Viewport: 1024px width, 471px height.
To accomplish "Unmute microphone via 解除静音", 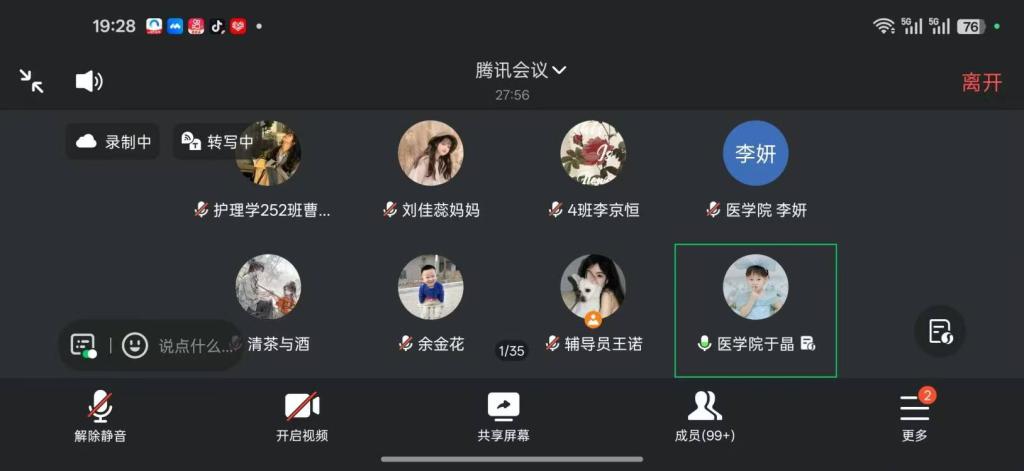I will click(100, 414).
